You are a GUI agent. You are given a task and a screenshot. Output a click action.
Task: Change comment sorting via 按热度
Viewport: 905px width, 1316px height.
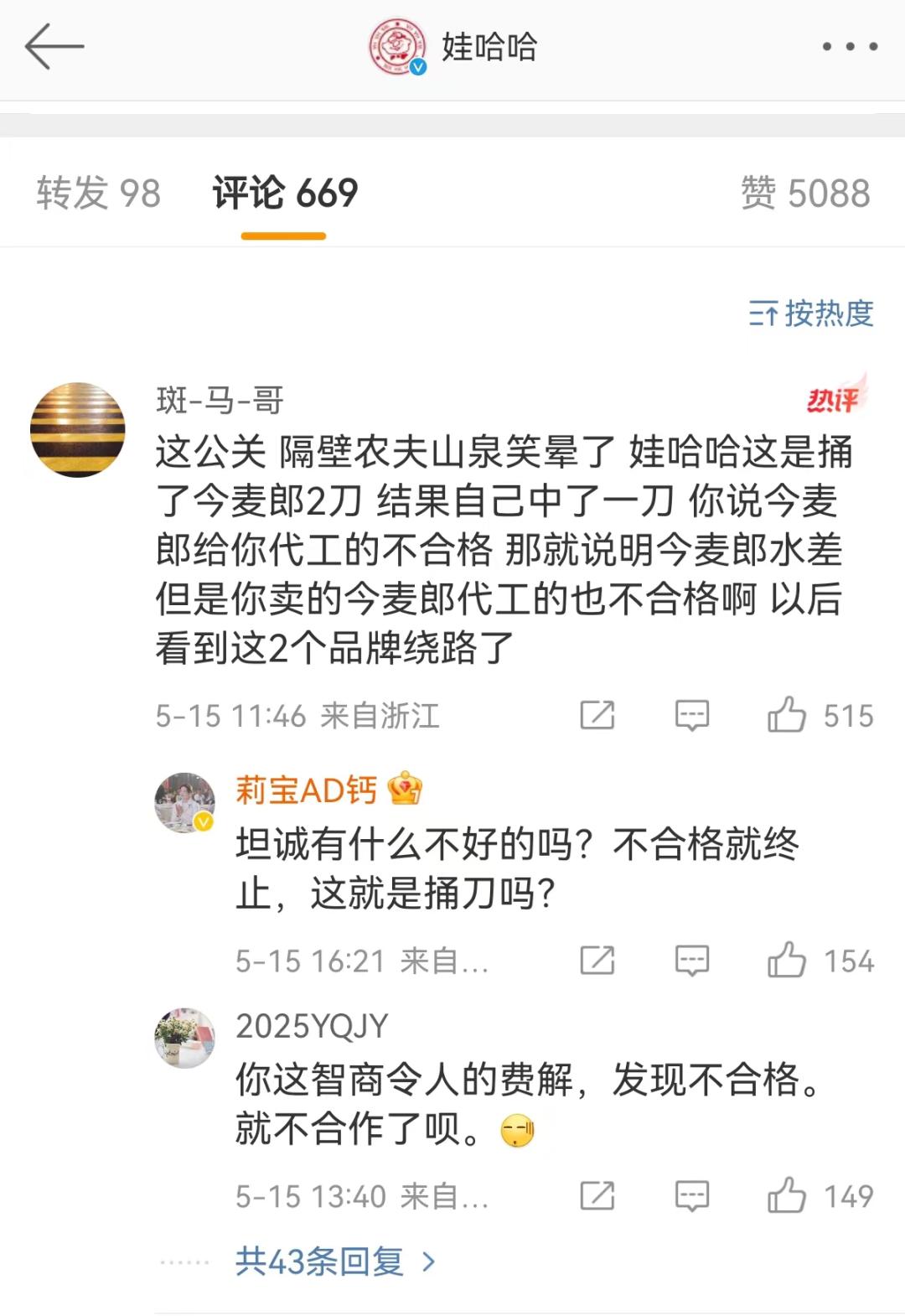(x=810, y=313)
